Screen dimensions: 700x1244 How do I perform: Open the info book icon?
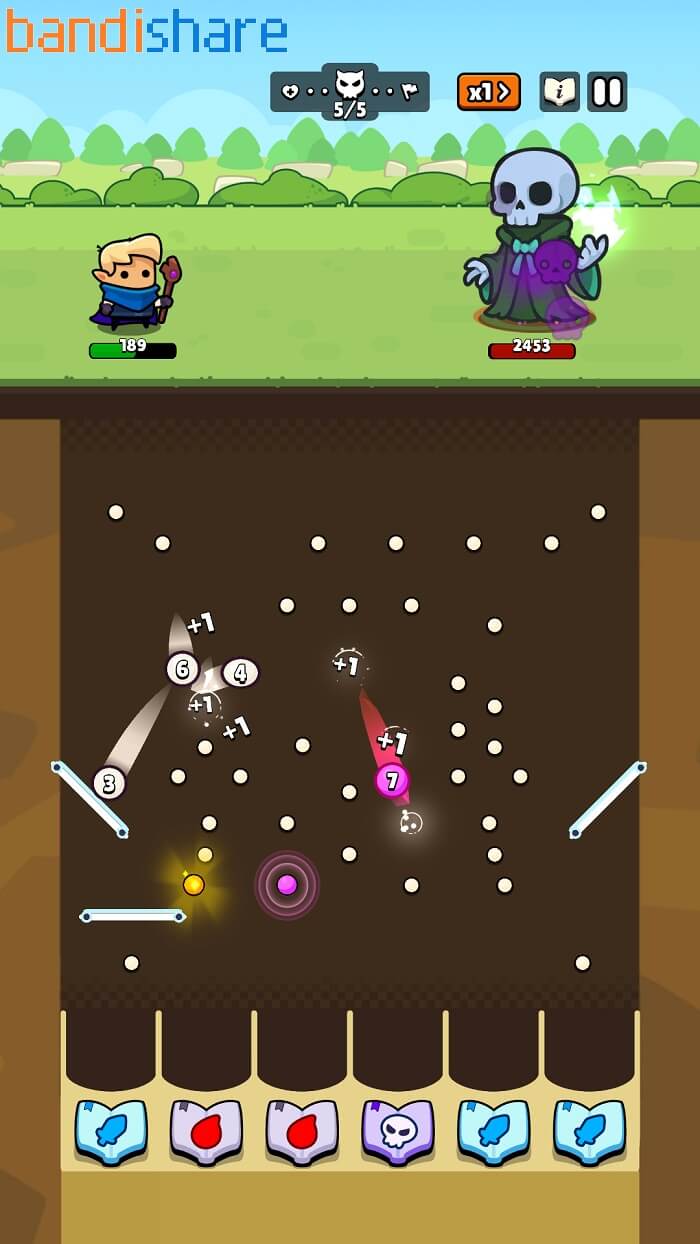coord(560,92)
